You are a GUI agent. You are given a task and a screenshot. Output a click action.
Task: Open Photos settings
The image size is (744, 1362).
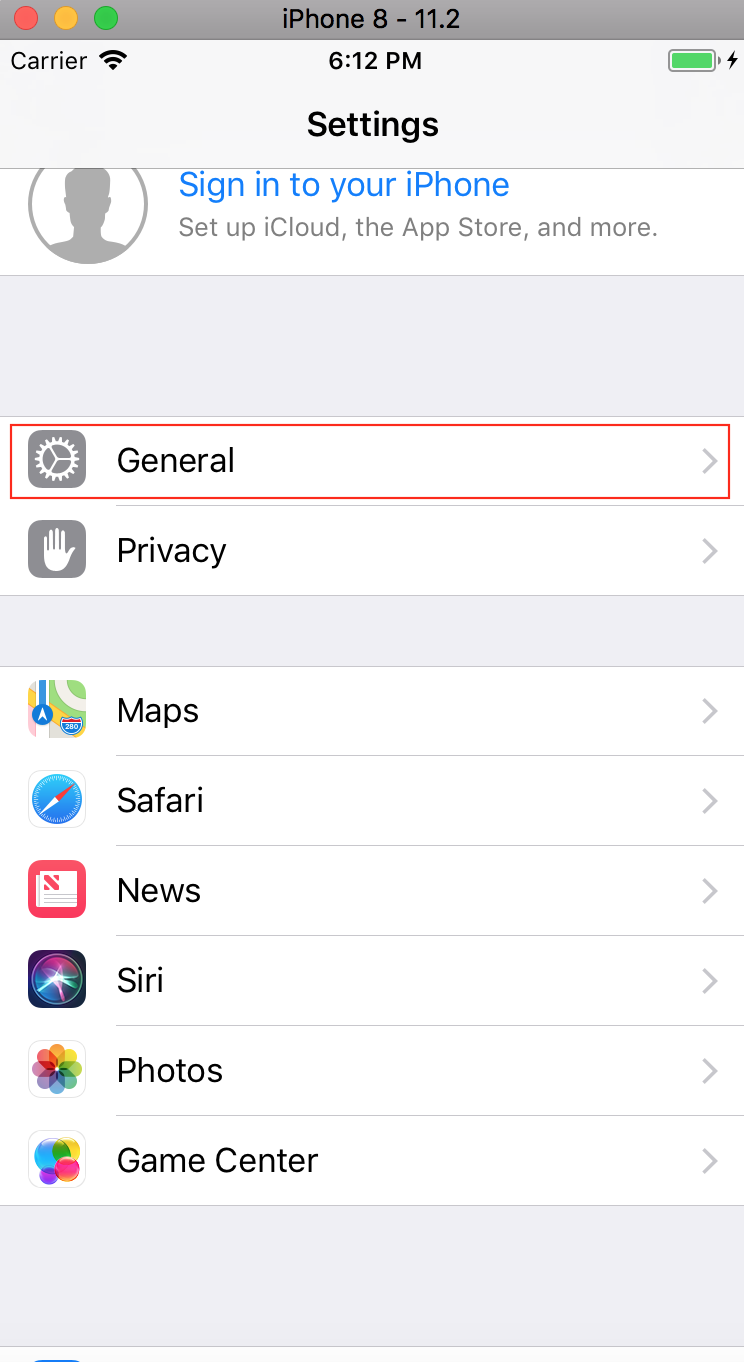pos(370,1071)
